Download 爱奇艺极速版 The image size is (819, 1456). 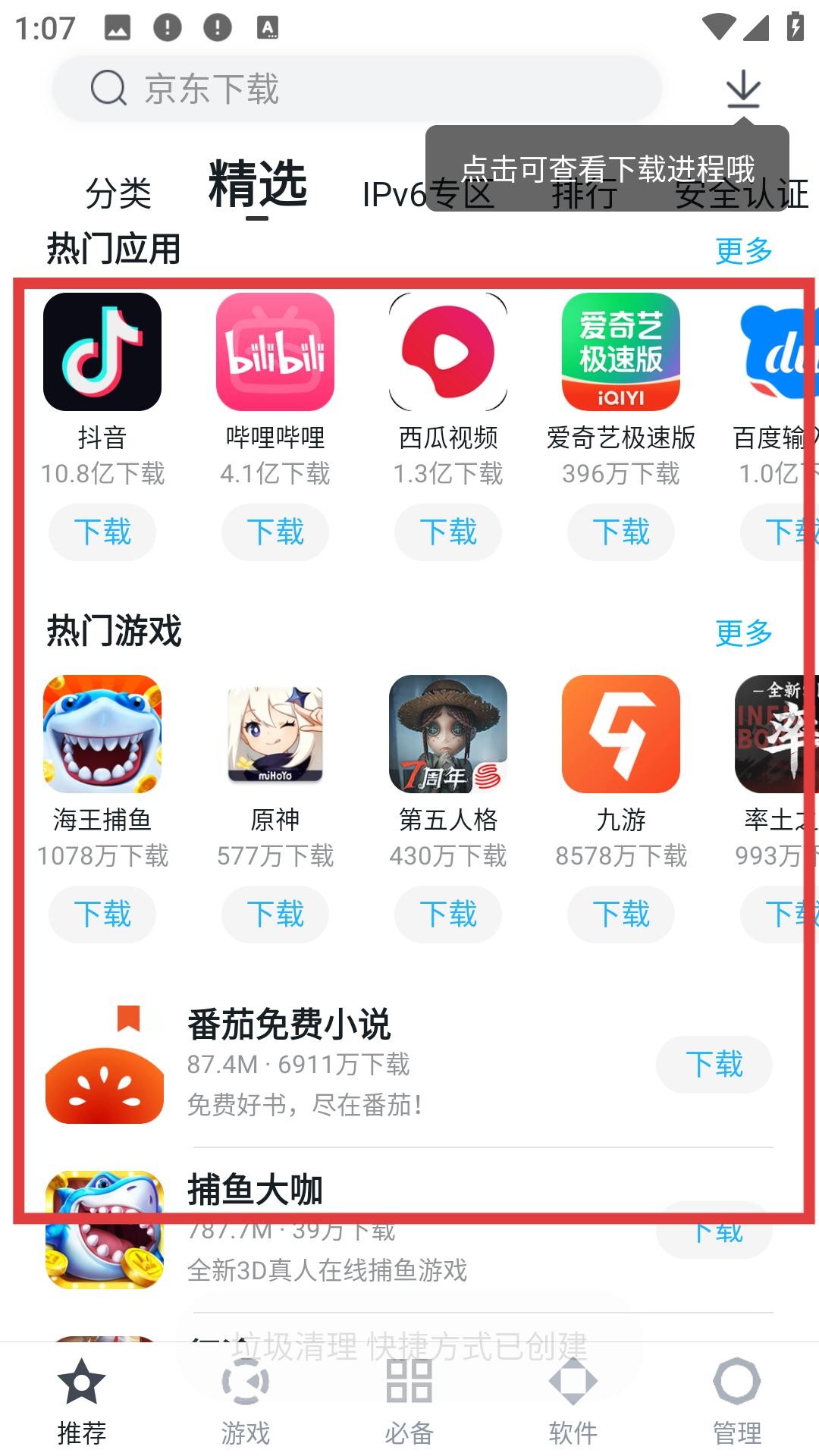pos(621,532)
